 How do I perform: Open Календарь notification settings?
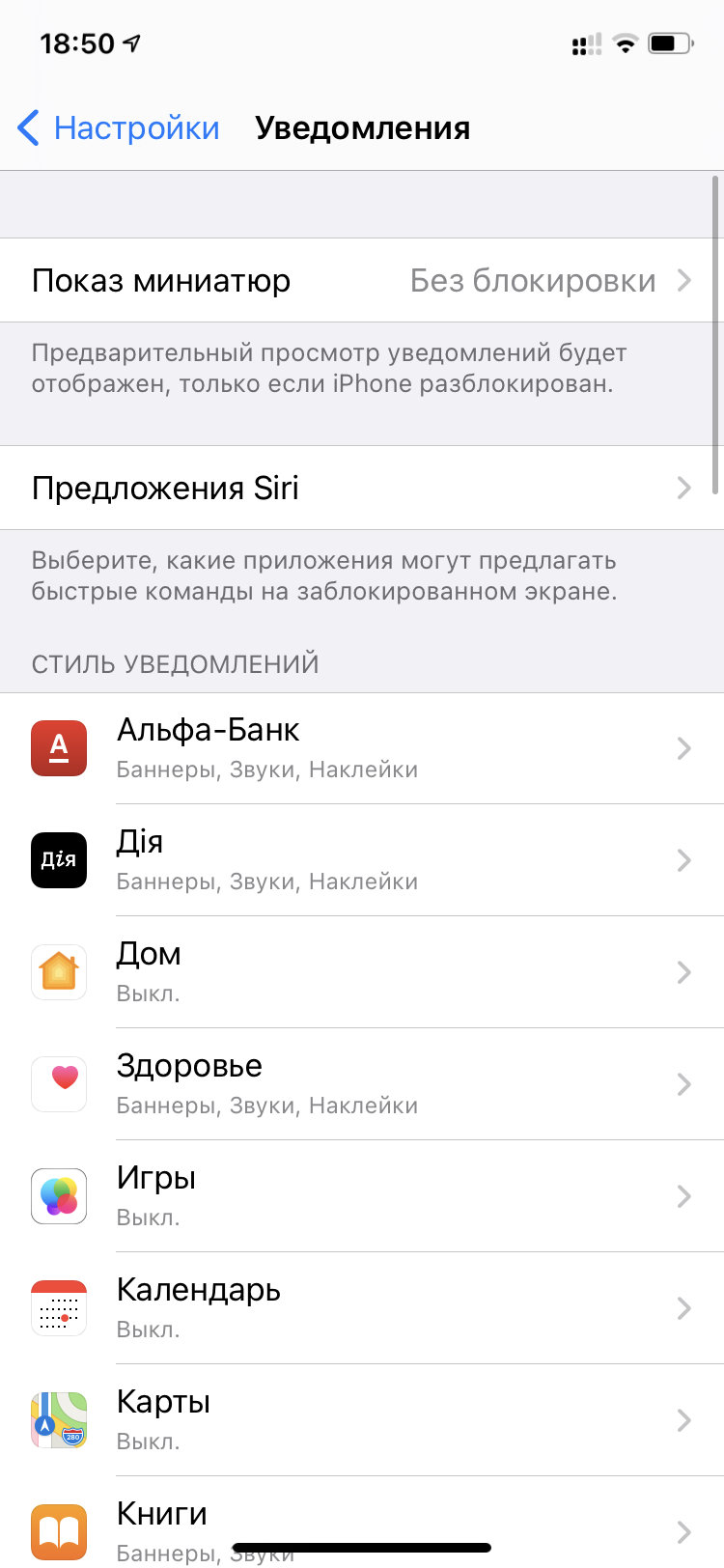pos(362,1308)
